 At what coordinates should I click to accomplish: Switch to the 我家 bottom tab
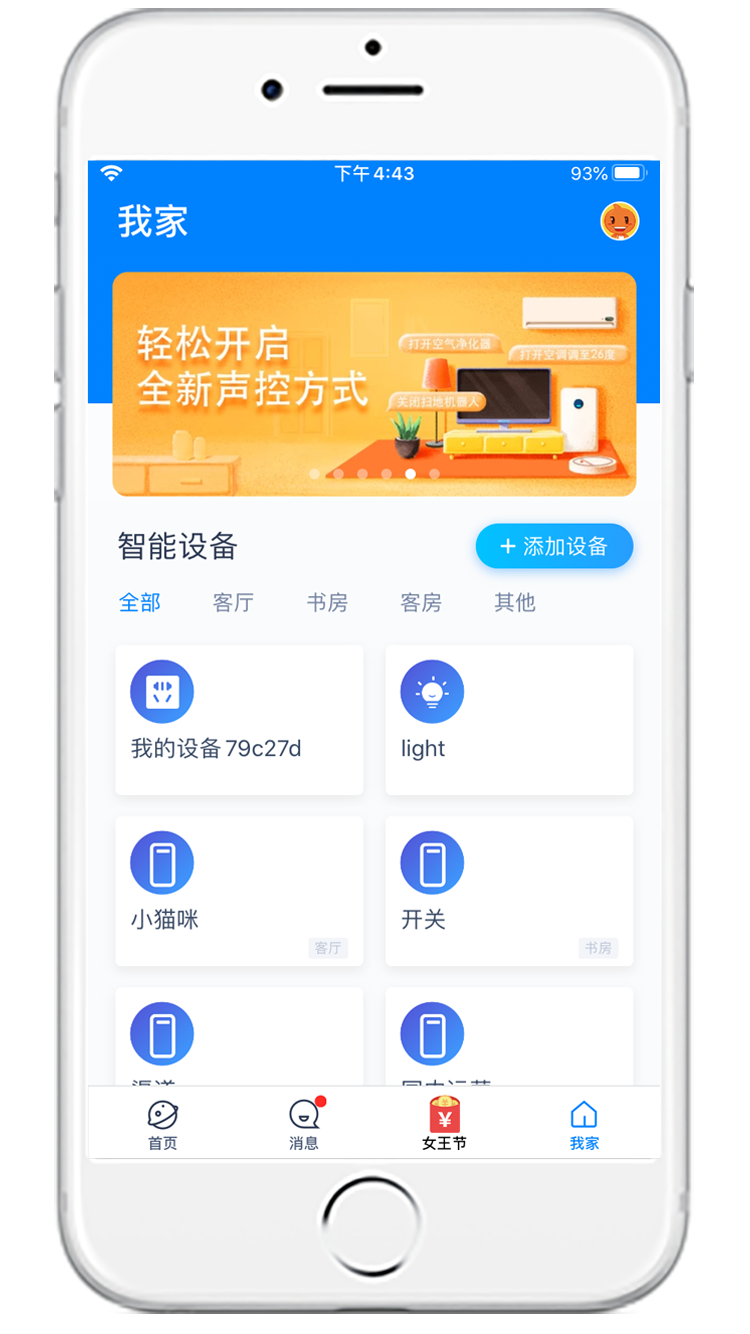click(x=584, y=1124)
